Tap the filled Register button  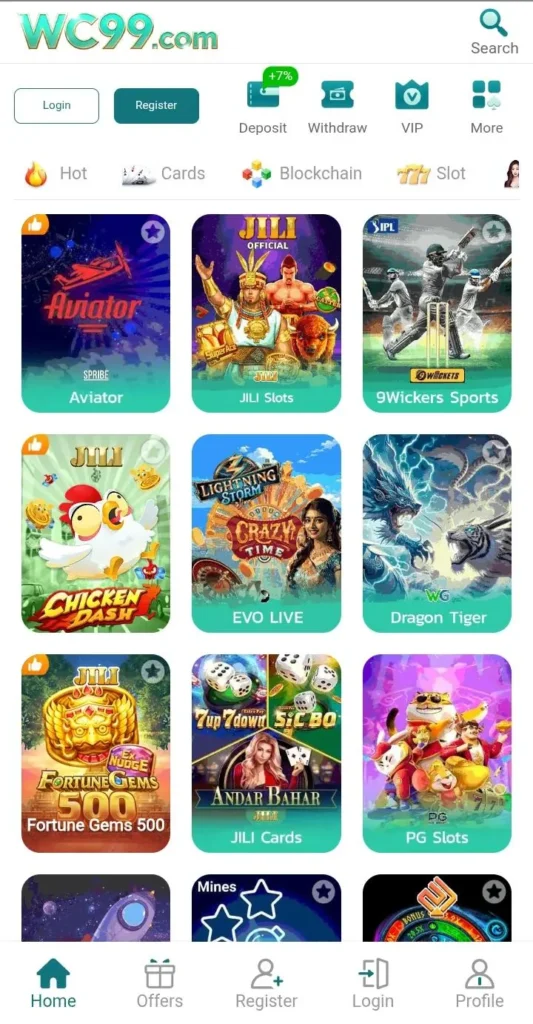click(x=156, y=106)
